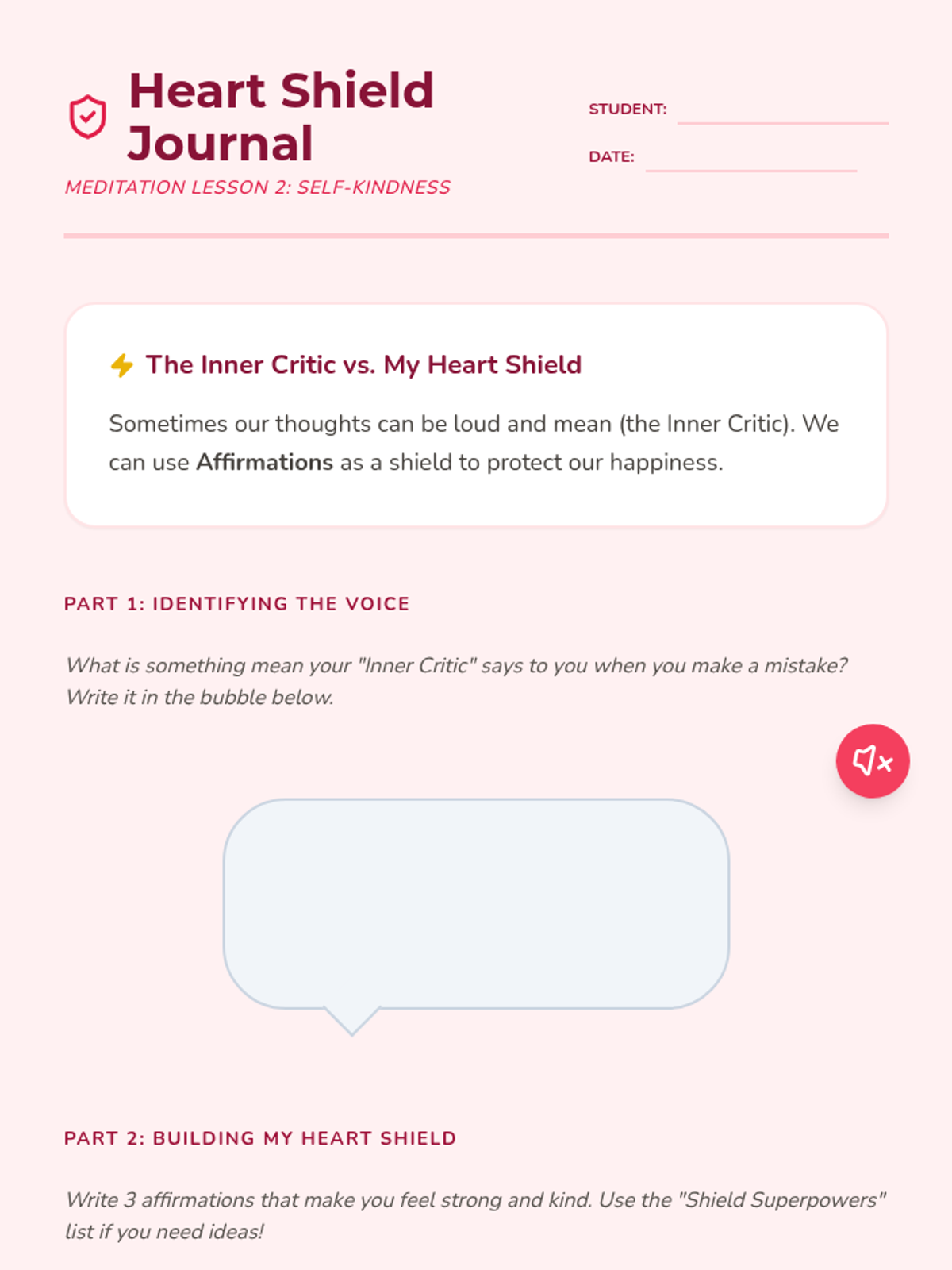952x1270 pixels.
Task: Tap the Date field
Action: tap(751, 156)
